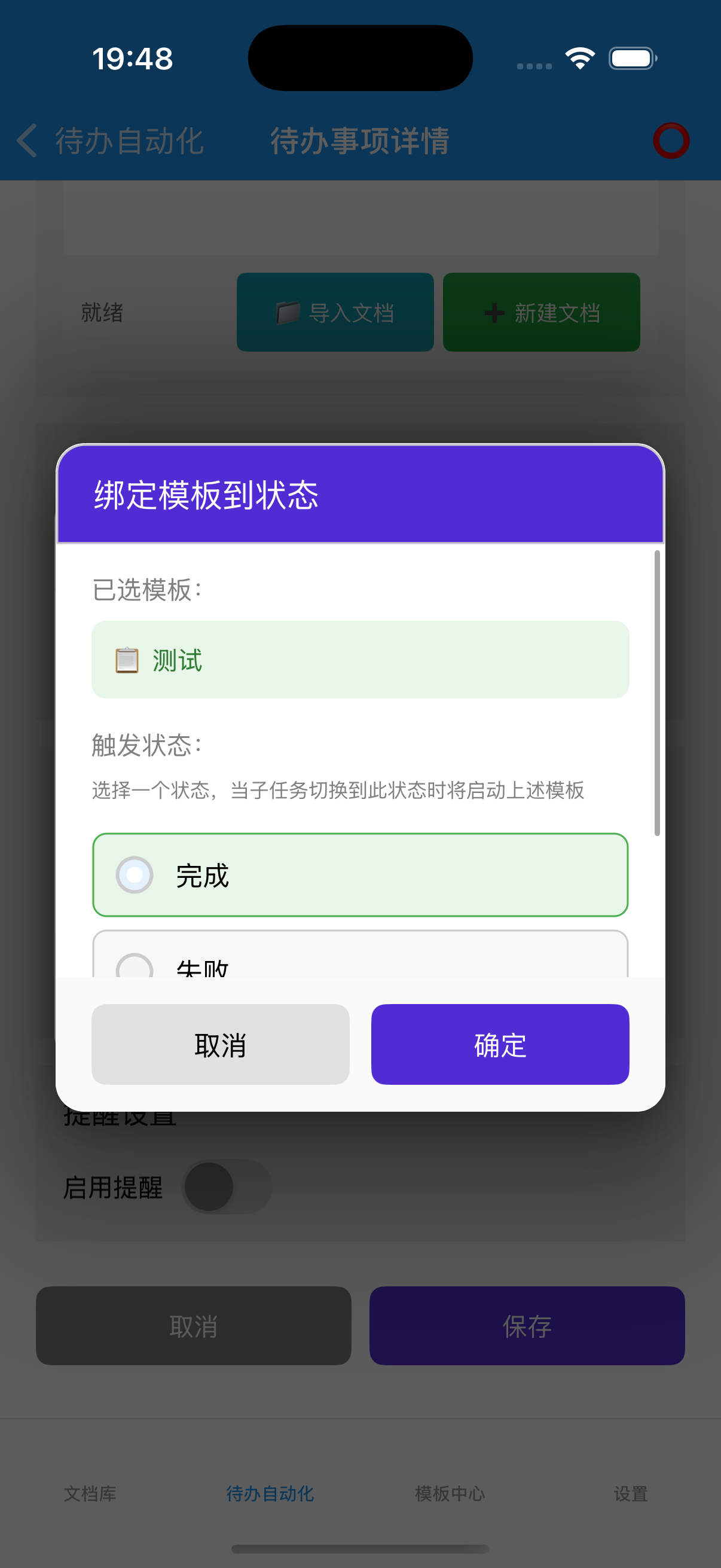
Task: Click the 确定 button in the dialog
Action: click(x=499, y=1045)
